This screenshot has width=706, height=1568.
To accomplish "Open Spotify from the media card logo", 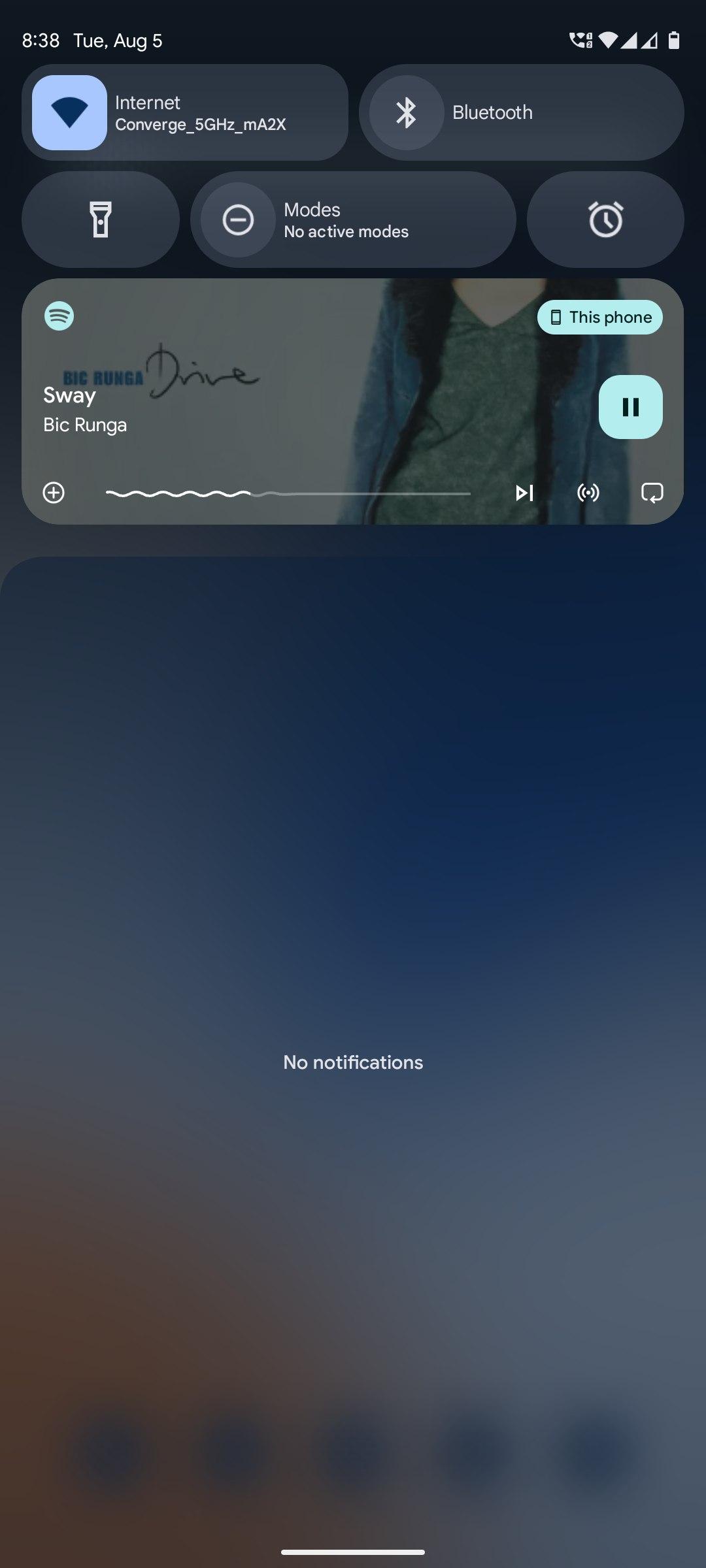I will (x=59, y=316).
